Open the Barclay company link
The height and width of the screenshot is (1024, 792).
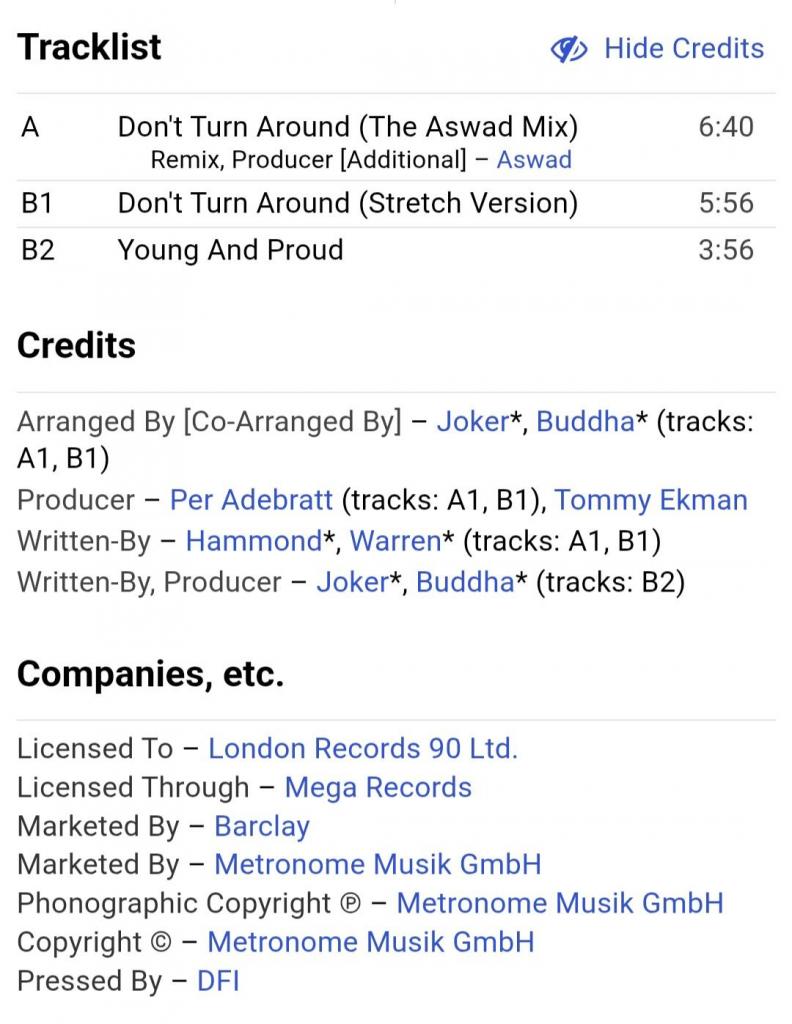click(x=262, y=826)
